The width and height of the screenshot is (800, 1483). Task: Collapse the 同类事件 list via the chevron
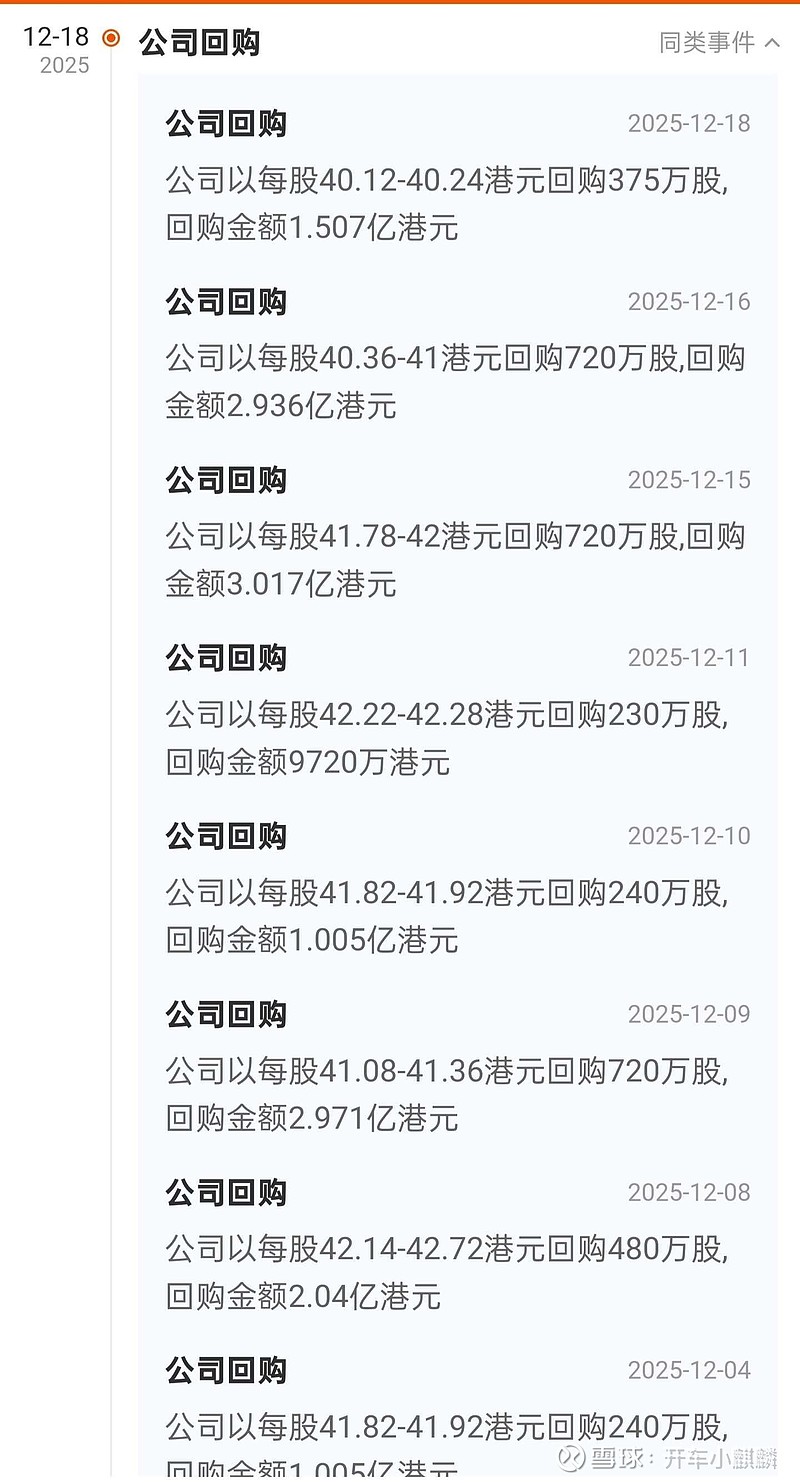[x=771, y=43]
